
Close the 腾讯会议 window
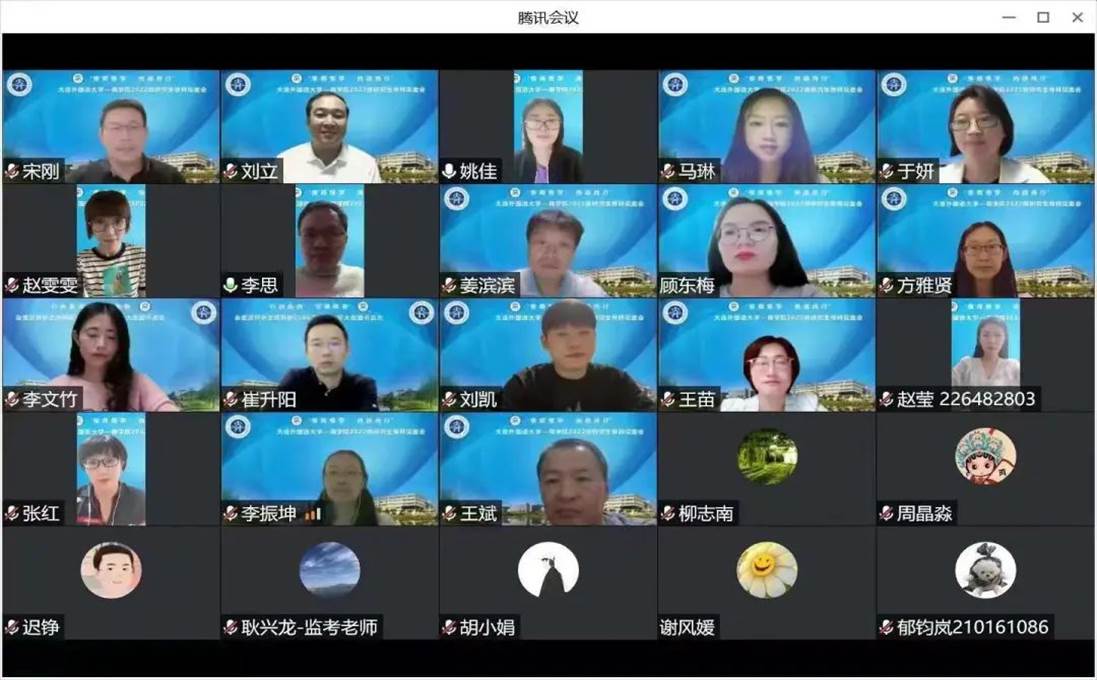1077,17
